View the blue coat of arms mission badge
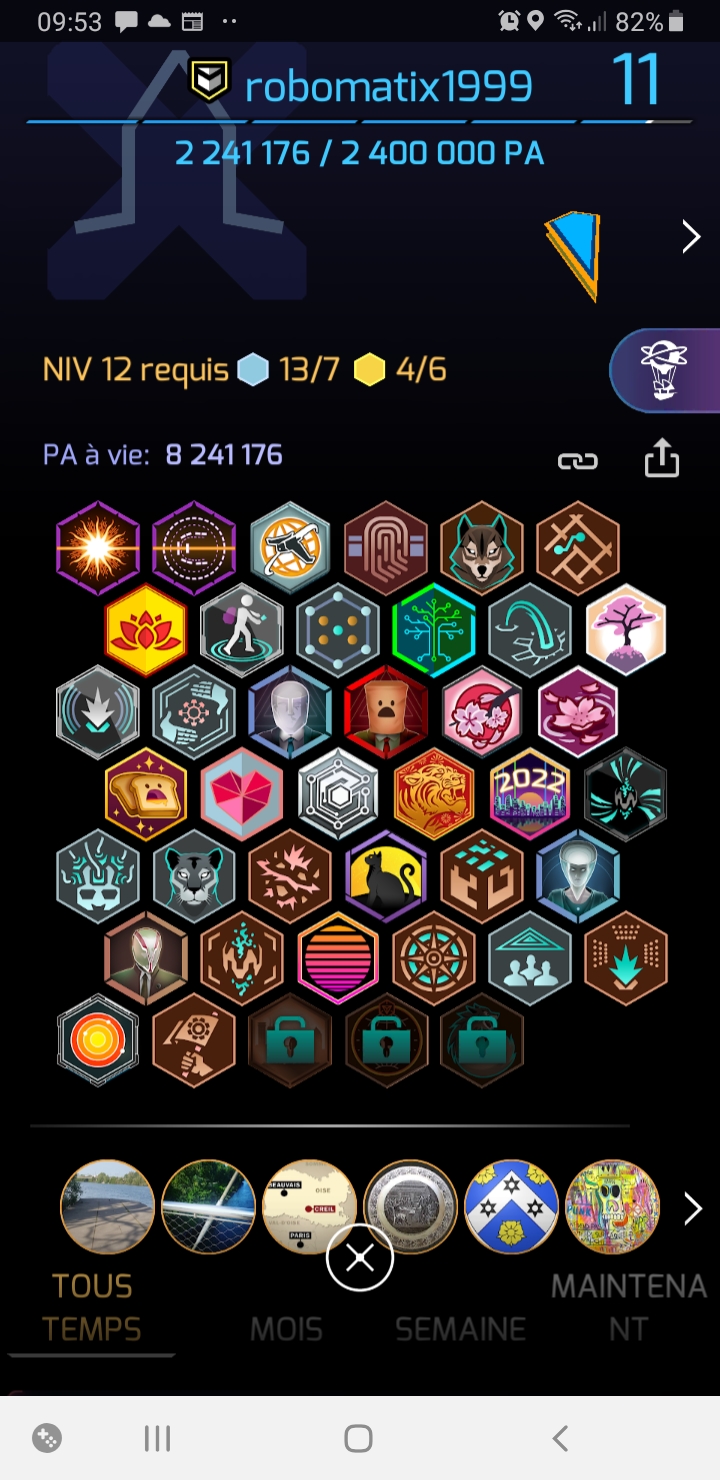Image resolution: width=720 pixels, height=1480 pixels. (x=511, y=1207)
